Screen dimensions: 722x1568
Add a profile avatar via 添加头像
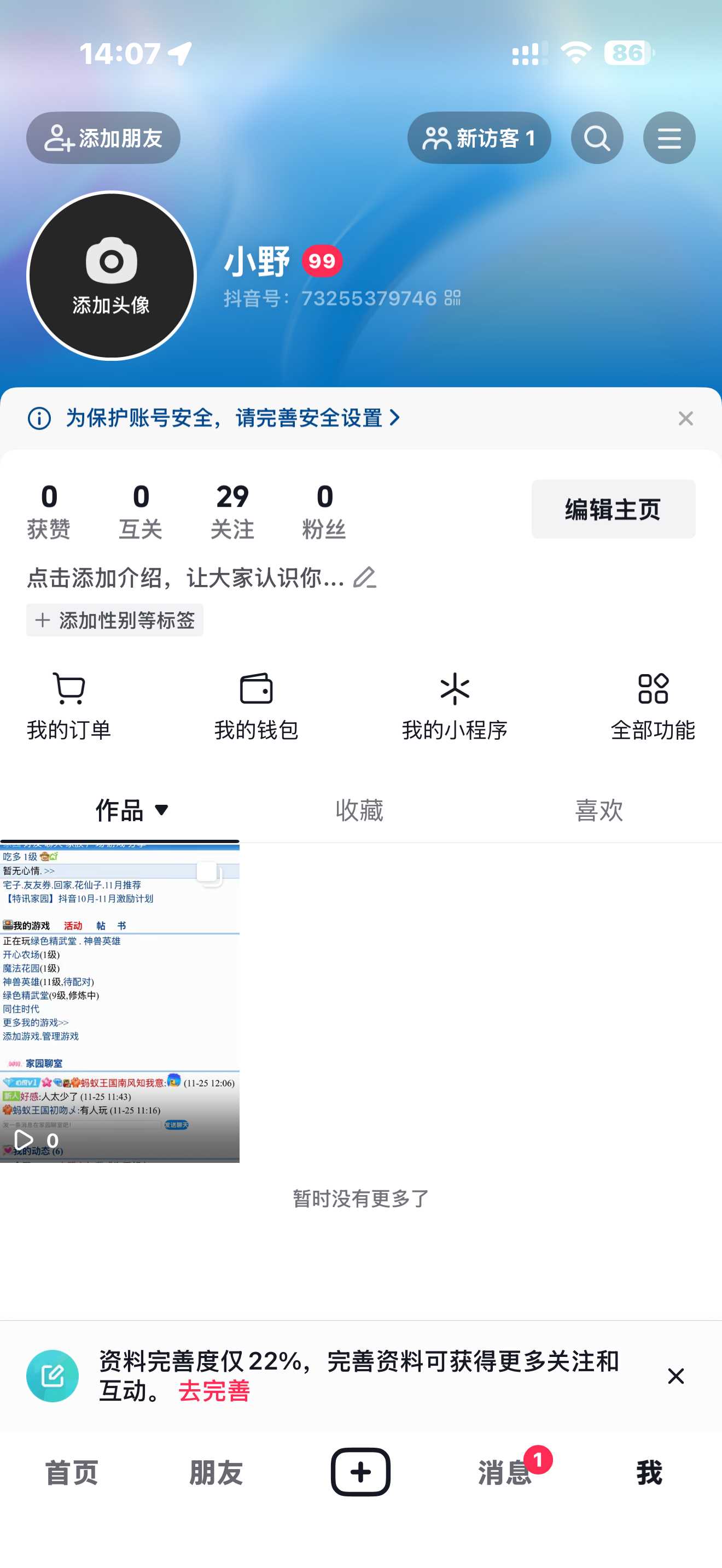pyautogui.click(x=112, y=276)
